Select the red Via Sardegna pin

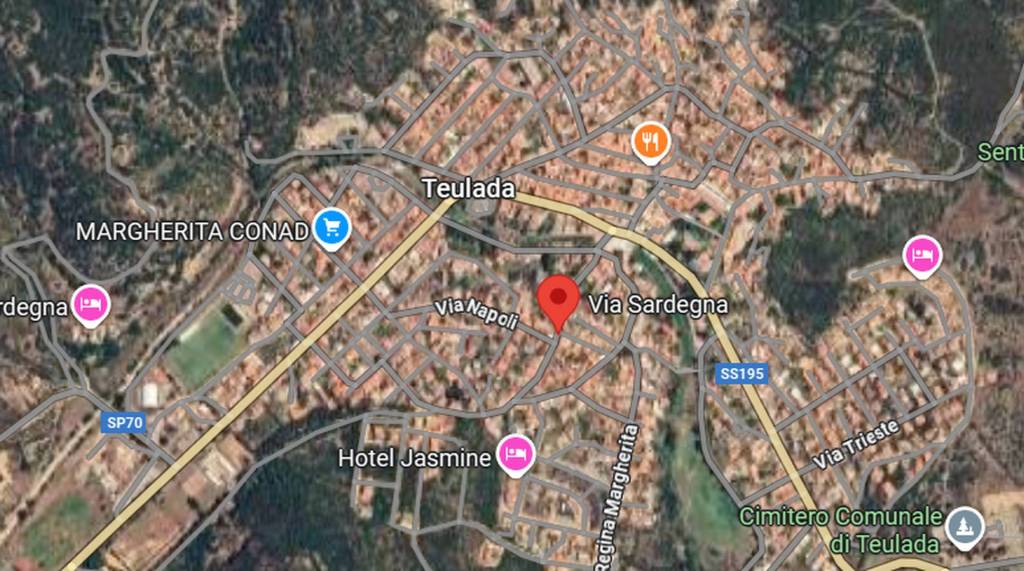pyautogui.click(x=558, y=299)
